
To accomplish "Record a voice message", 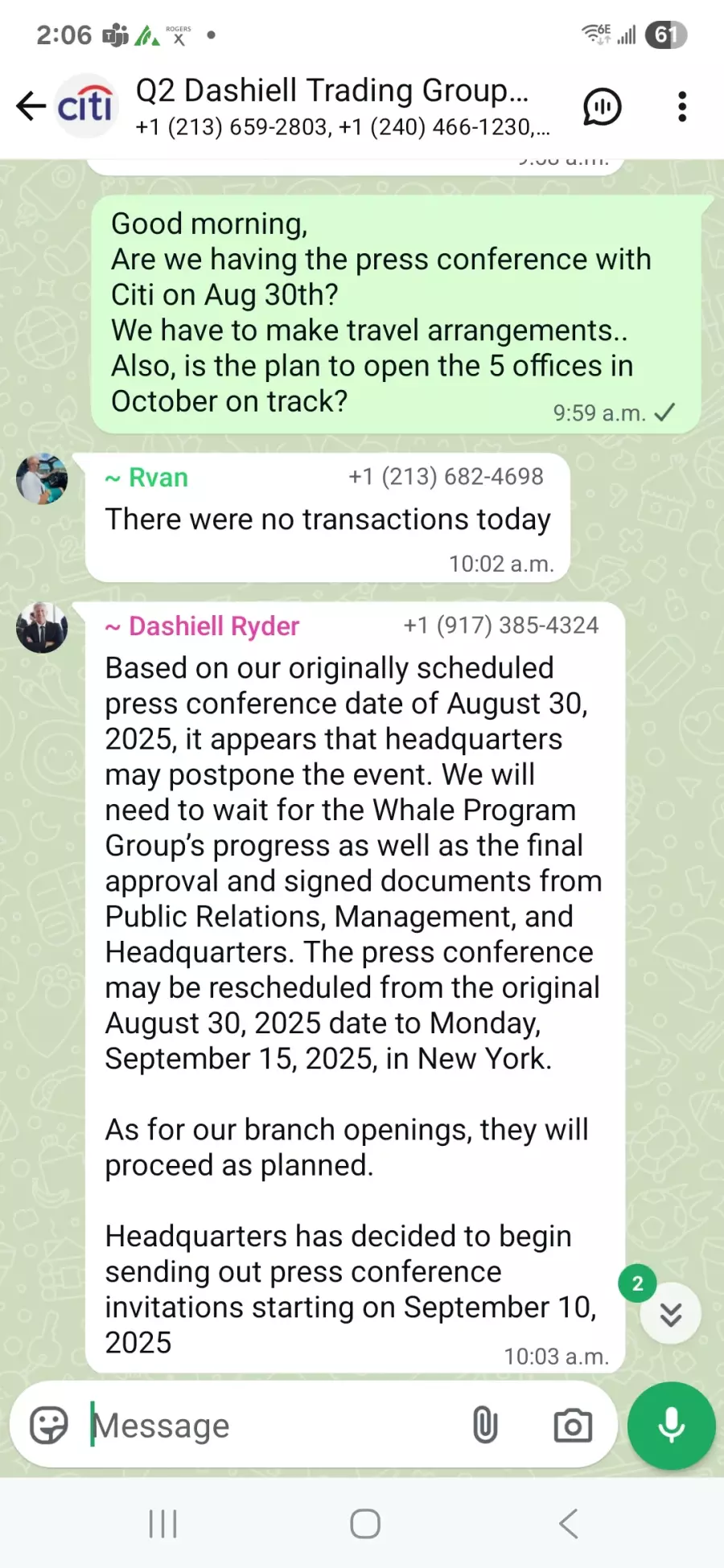I will [x=671, y=1426].
